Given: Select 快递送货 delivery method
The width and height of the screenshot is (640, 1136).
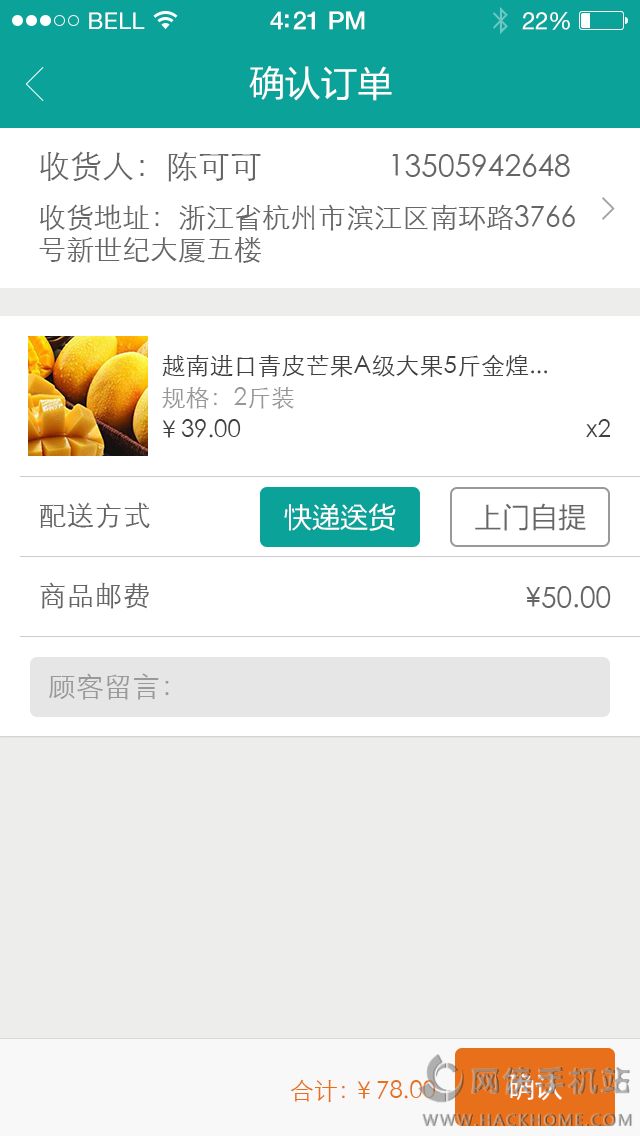Looking at the screenshot, I should 340,517.
